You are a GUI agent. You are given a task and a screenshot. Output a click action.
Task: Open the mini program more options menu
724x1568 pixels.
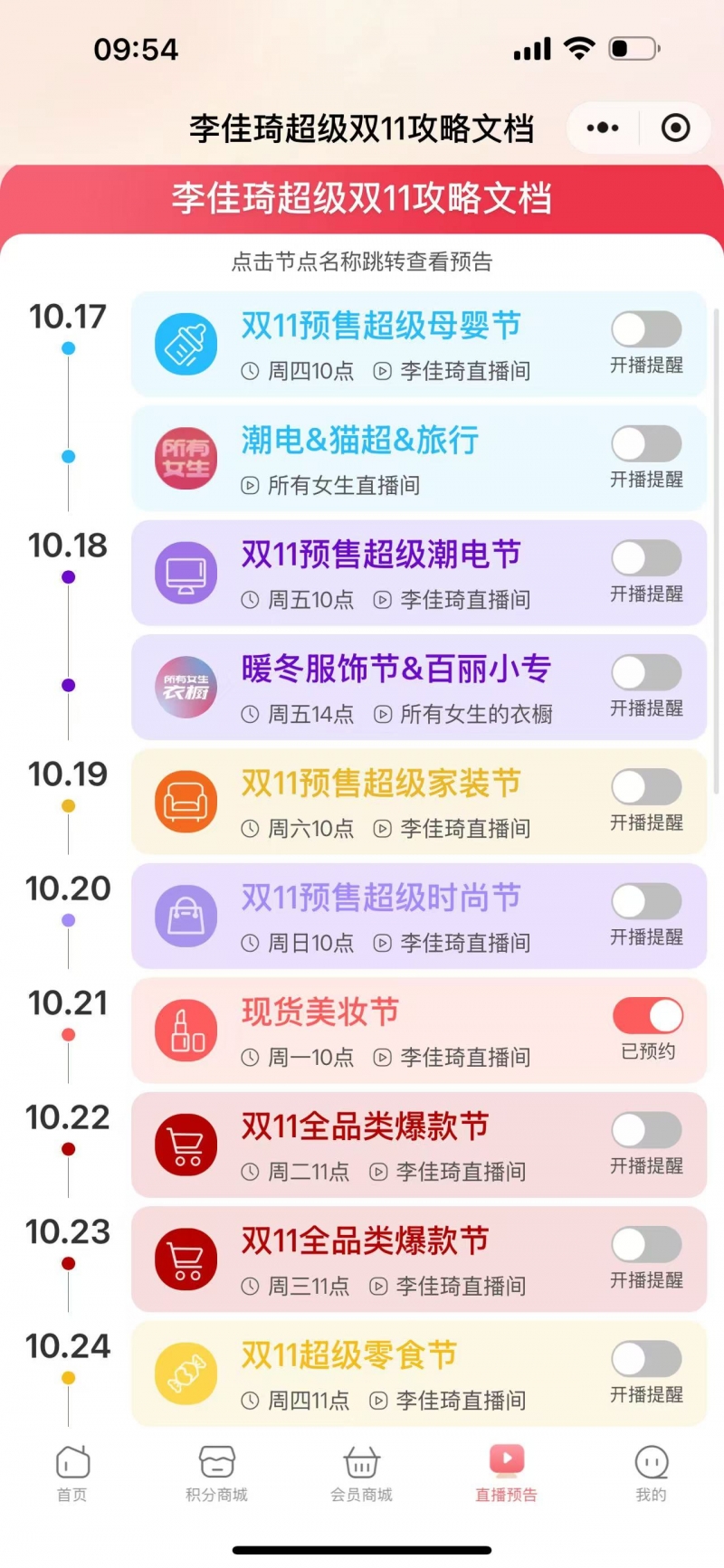click(603, 128)
